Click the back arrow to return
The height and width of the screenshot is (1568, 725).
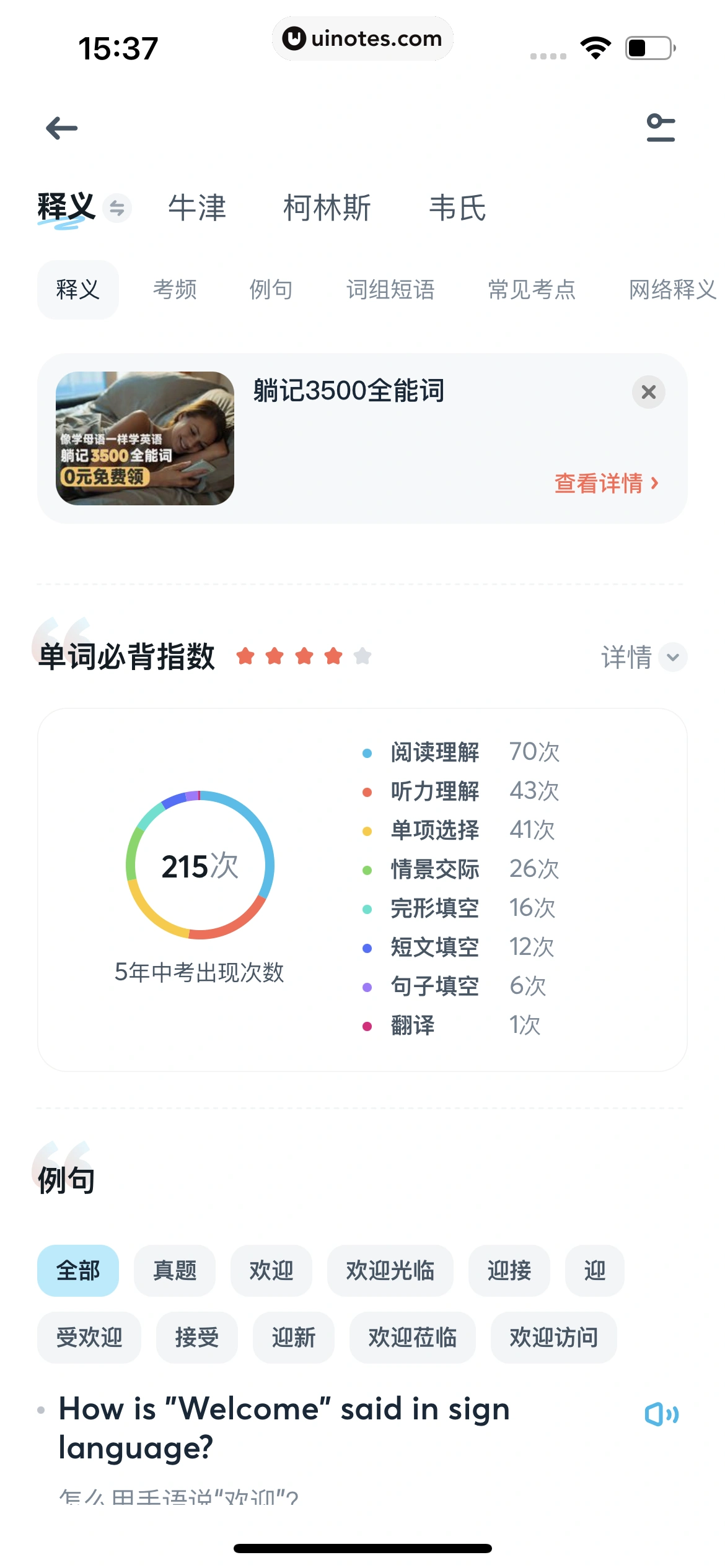coord(60,128)
